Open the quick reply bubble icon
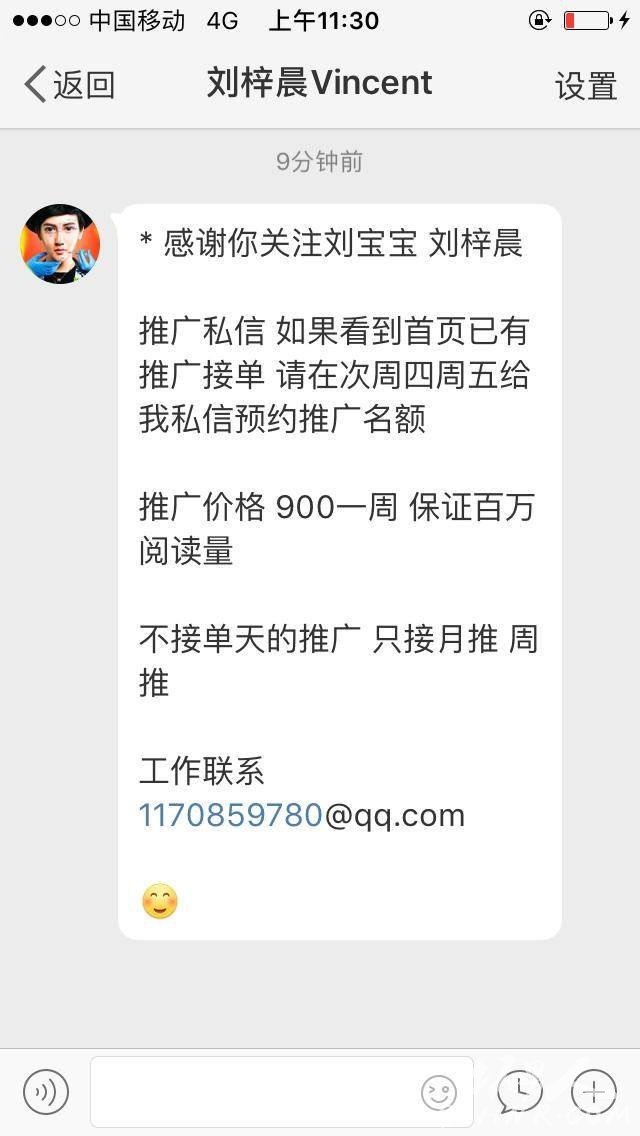The height and width of the screenshot is (1136, 640). (520, 1091)
